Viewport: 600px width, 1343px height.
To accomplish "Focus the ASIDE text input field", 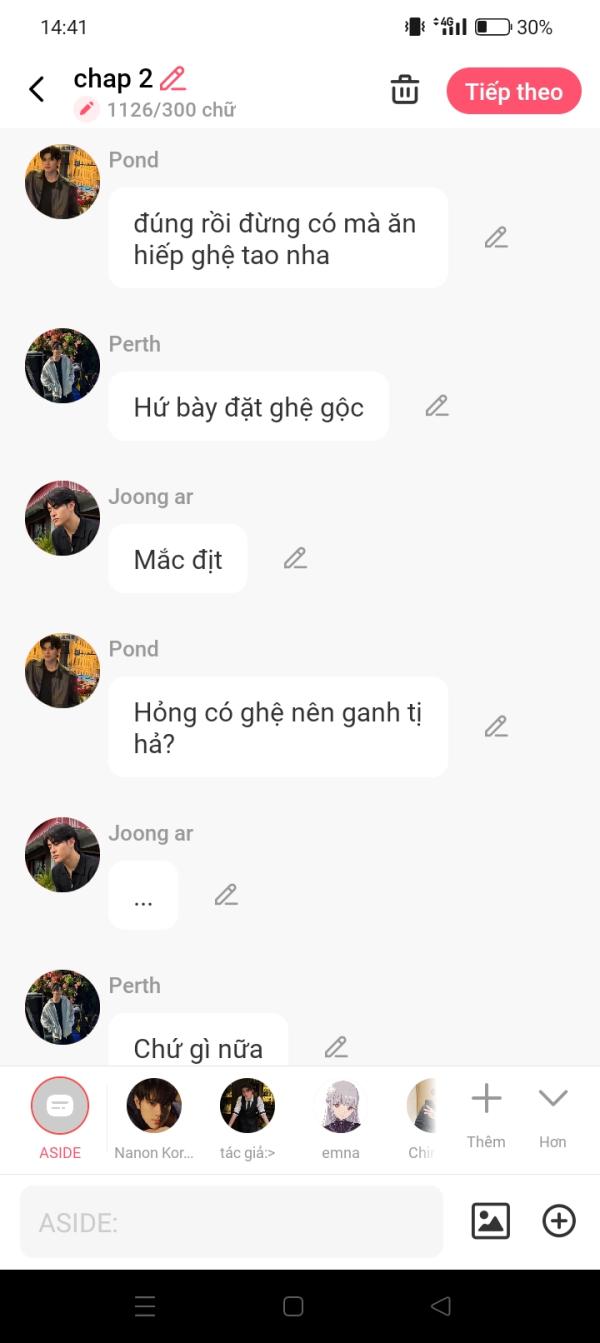I will tap(231, 1221).
